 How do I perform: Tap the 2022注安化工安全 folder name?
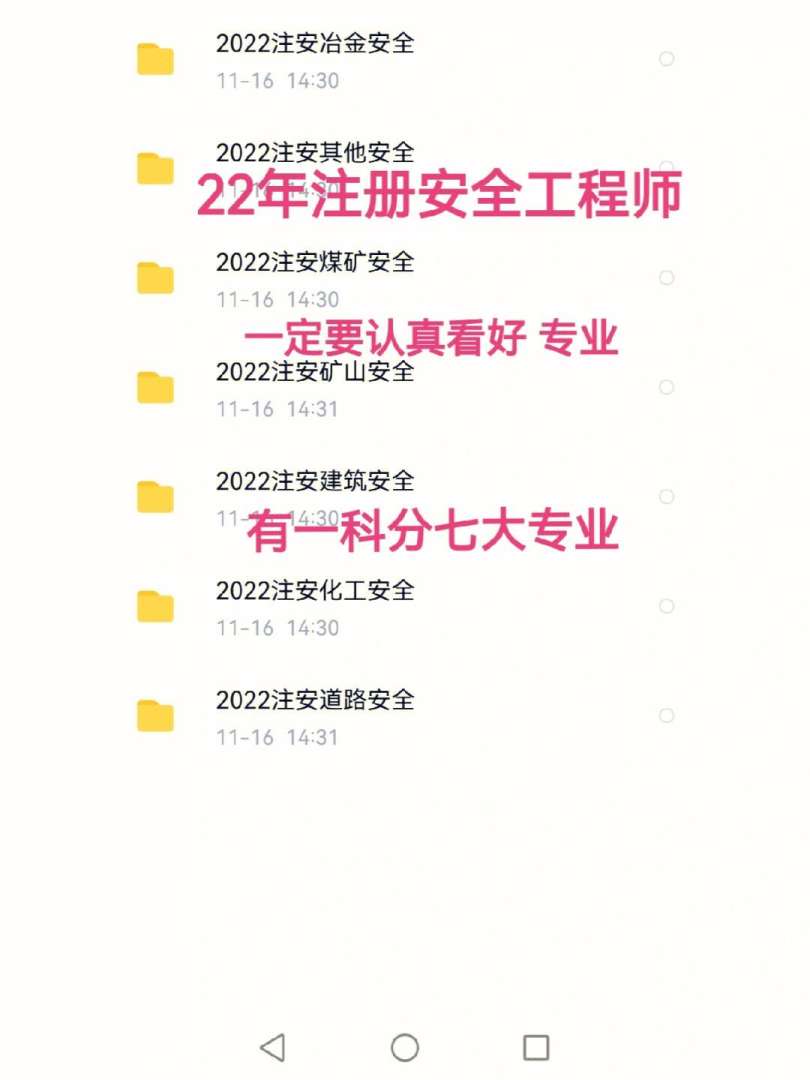[320, 591]
